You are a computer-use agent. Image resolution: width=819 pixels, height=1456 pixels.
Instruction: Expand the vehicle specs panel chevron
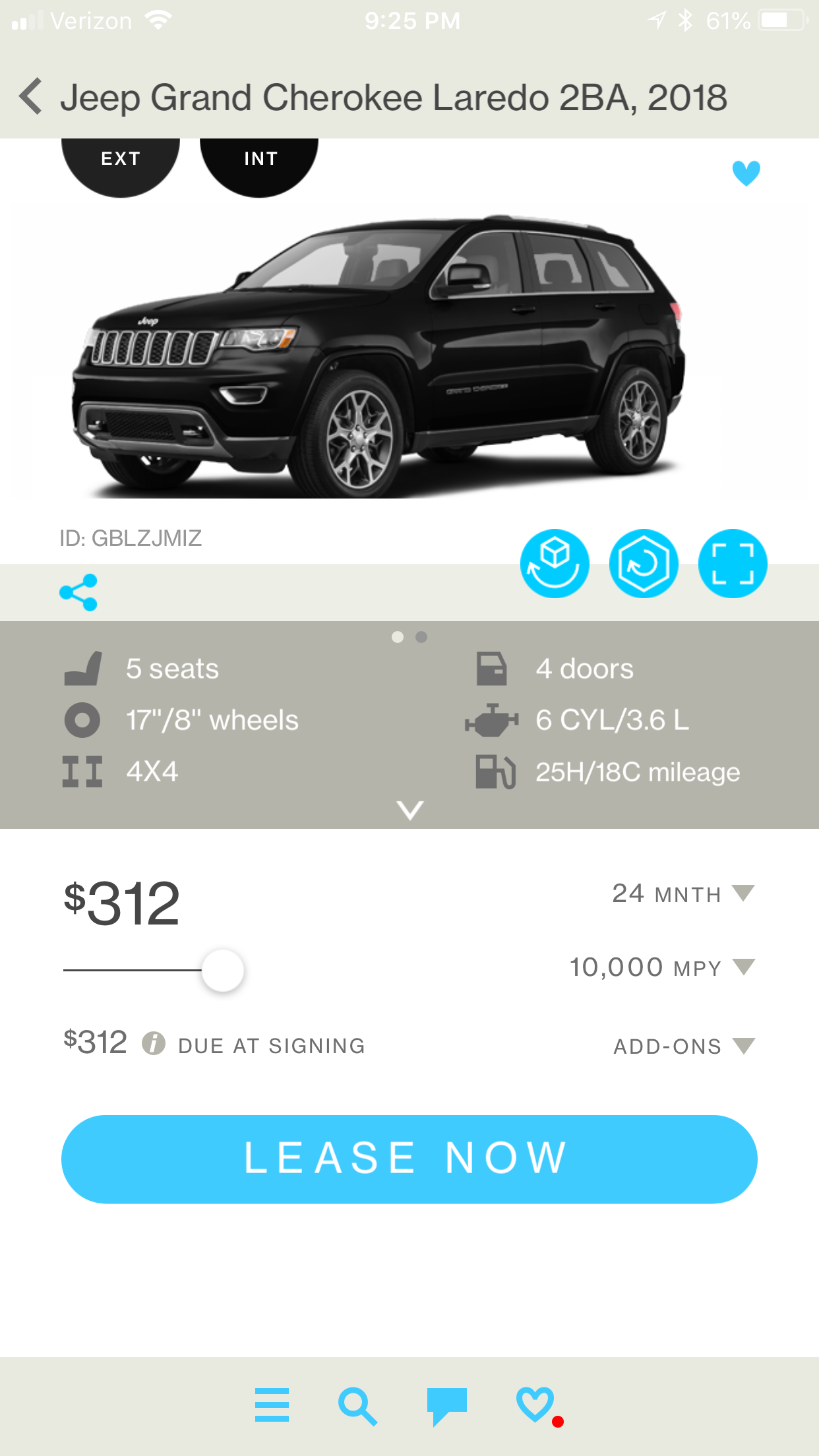point(409,809)
